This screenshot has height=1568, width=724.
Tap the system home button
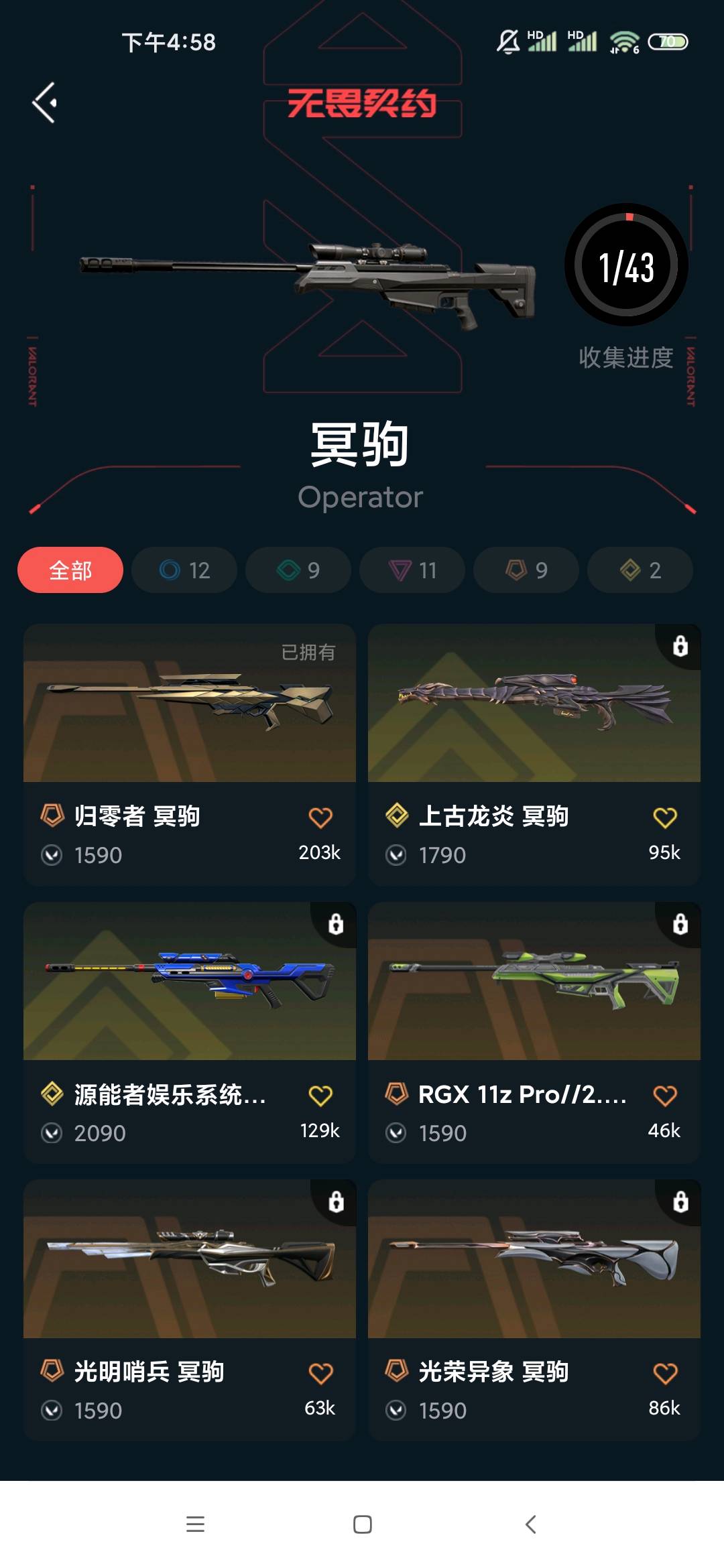pos(362,1524)
